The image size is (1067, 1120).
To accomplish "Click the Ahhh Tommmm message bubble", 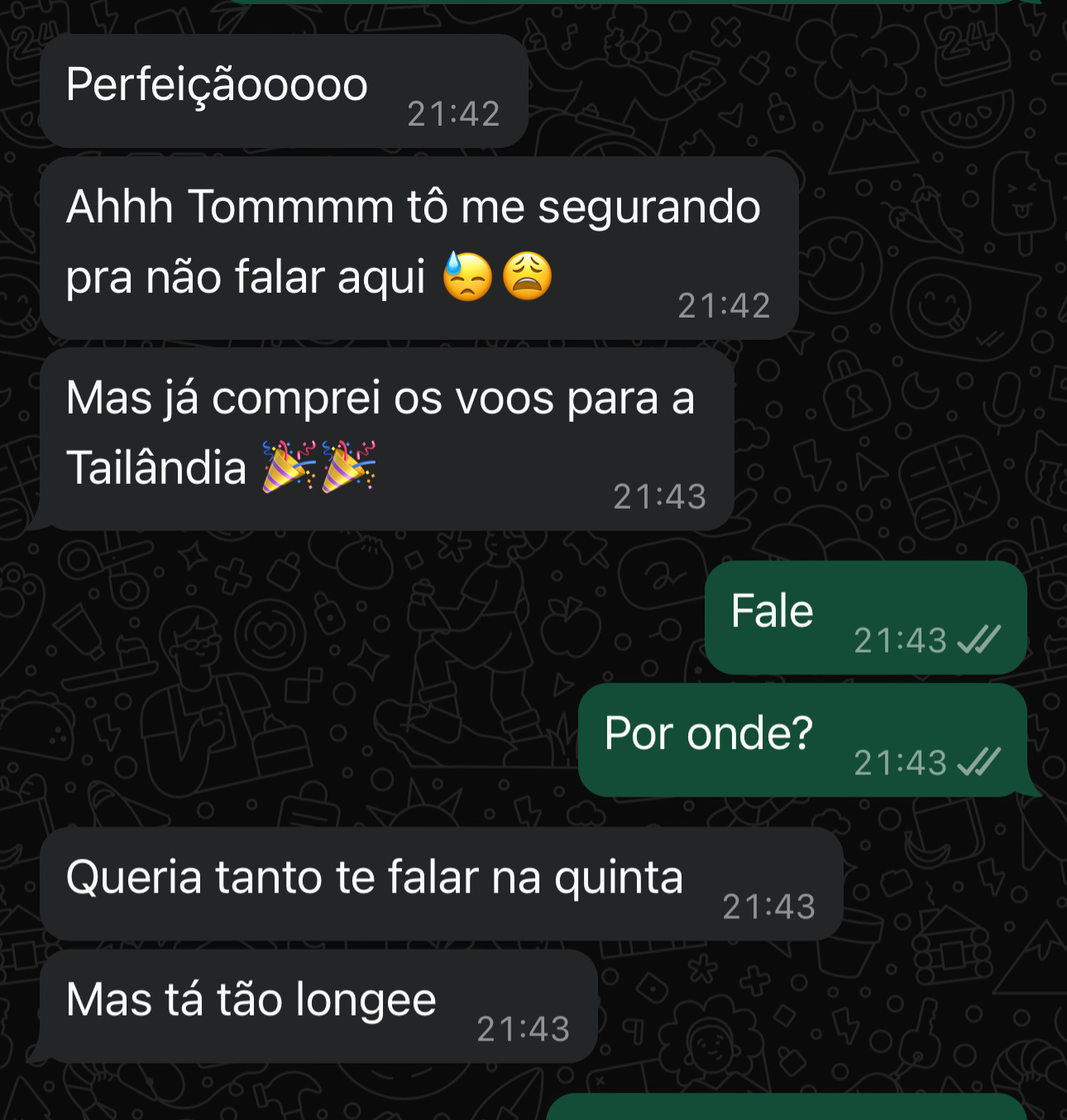I will click(x=397, y=244).
